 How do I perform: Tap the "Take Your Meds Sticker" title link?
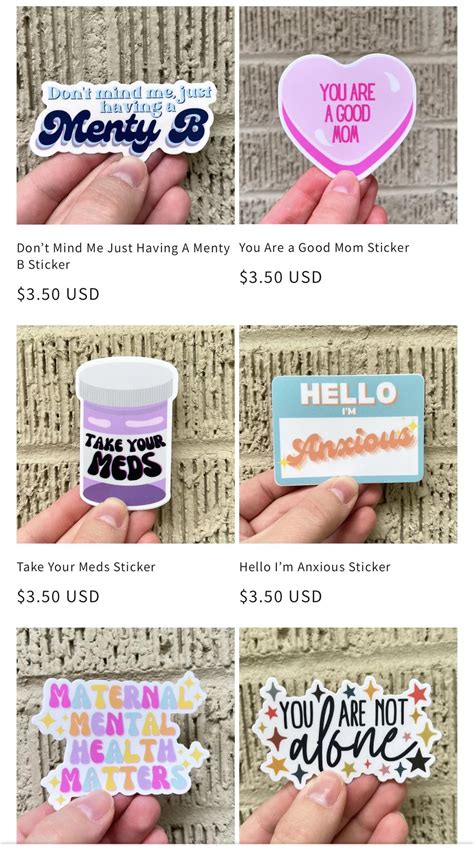pos(86,567)
